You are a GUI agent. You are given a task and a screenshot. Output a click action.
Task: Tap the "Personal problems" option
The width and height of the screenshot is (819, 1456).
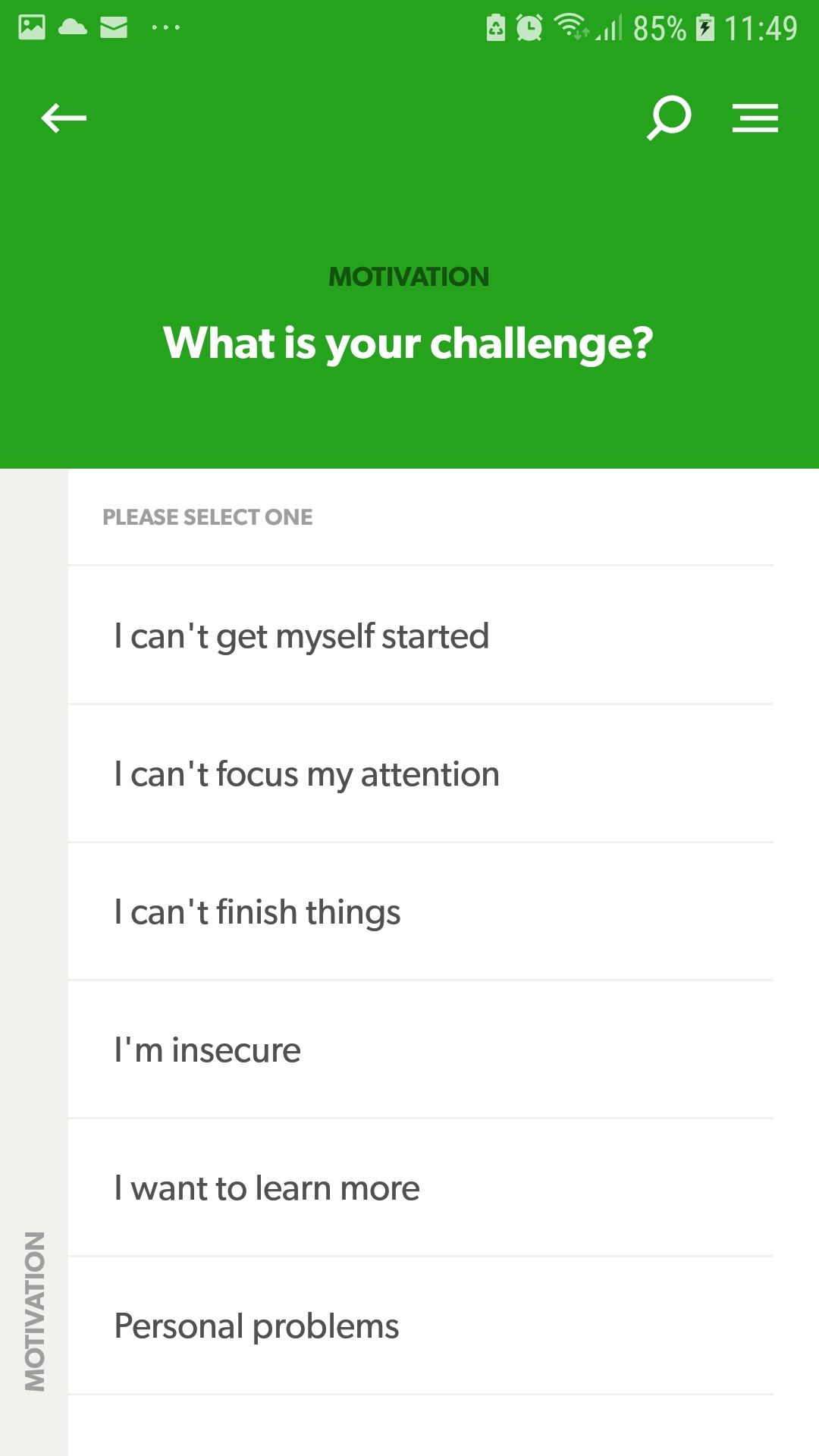(x=421, y=1326)
